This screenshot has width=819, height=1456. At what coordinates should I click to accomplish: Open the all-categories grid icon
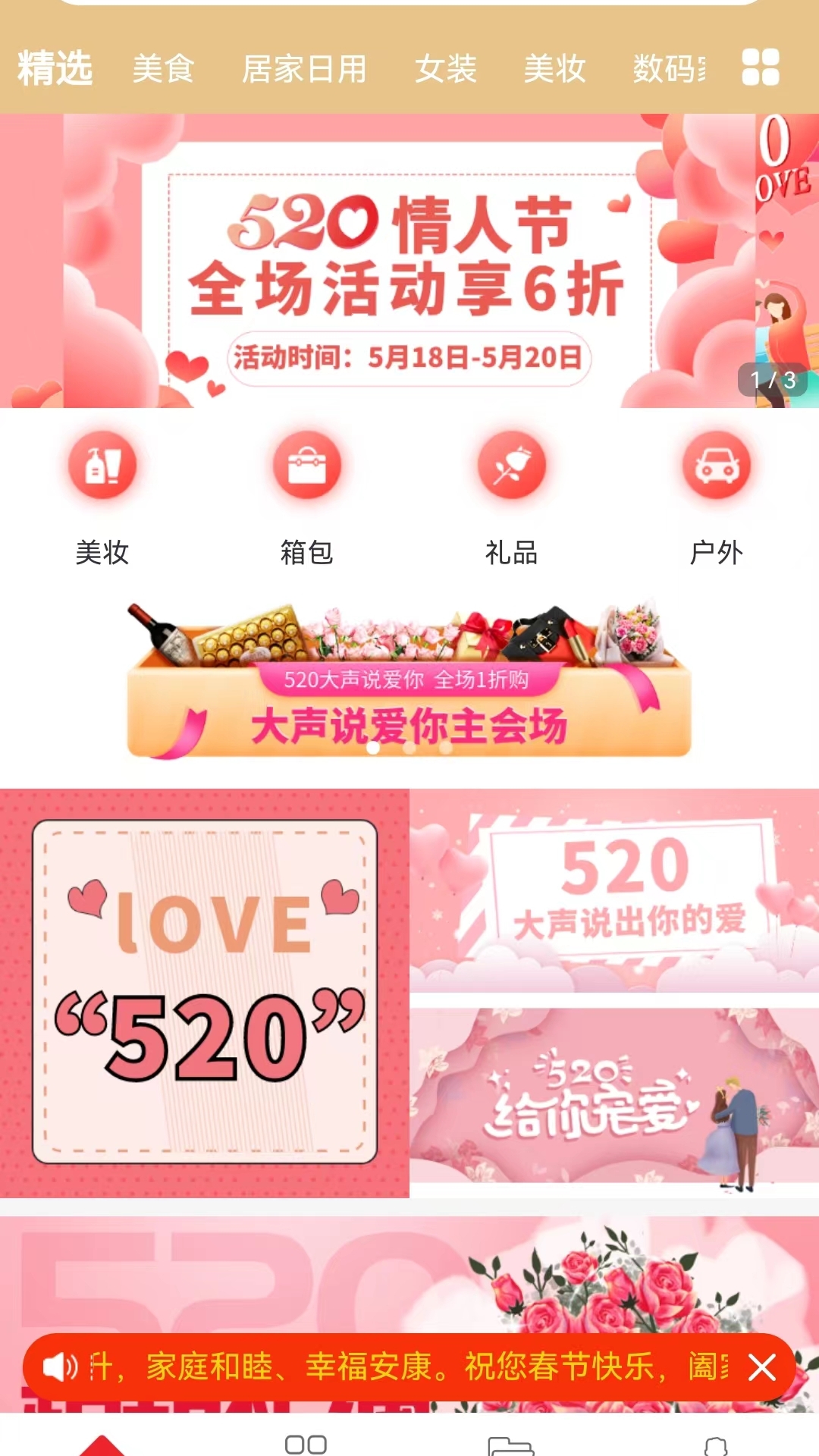point(761,67)
